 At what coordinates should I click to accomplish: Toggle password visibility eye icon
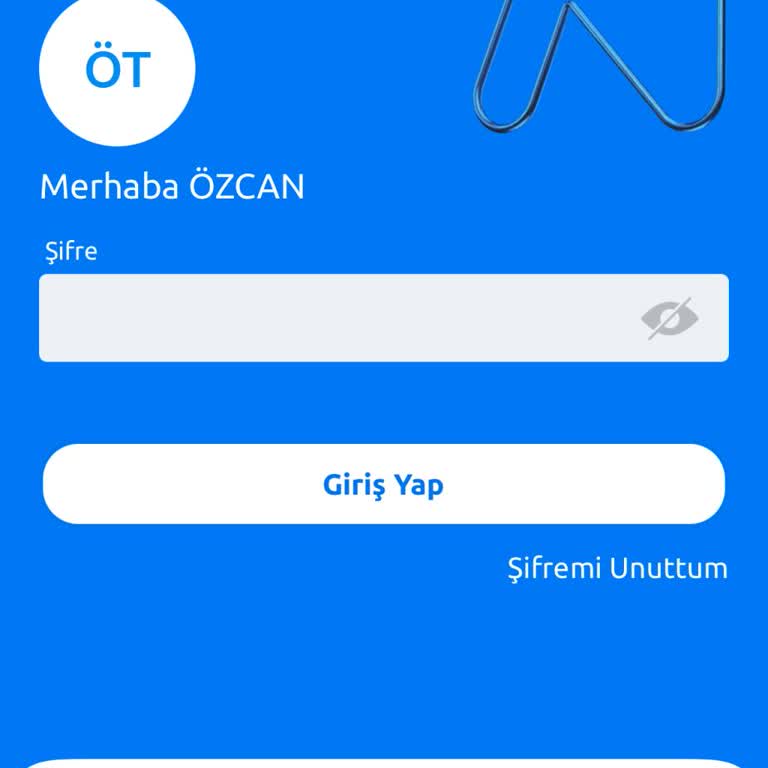click(x=669, y=318)
